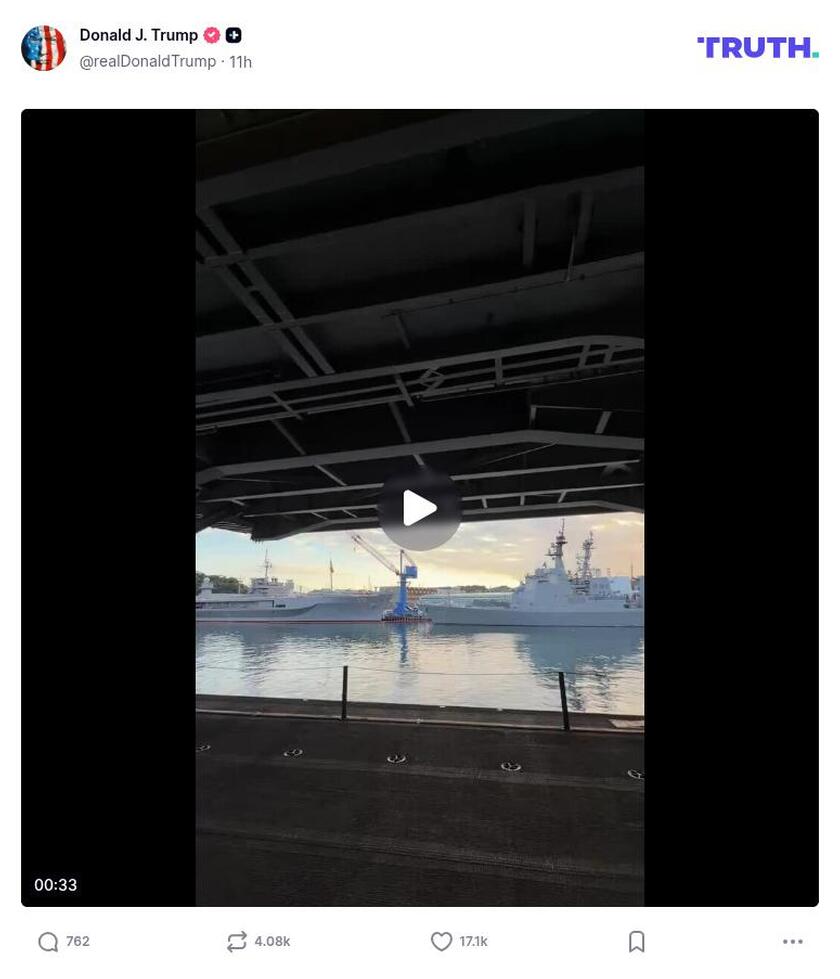
Task: Visit the @realDonaldTrump profile handle
Action: [147, 62]
